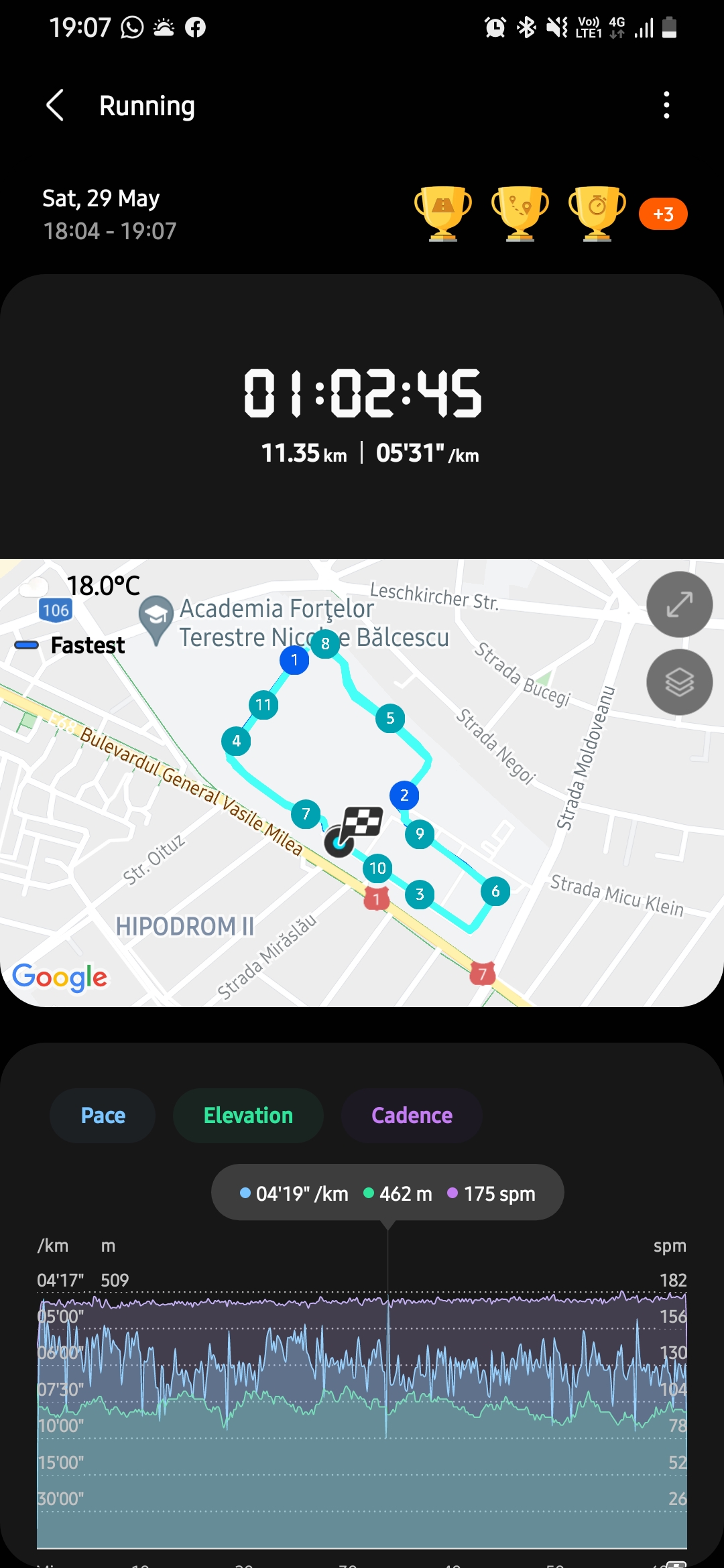Show the +3 more achievements

click(663, 214)
